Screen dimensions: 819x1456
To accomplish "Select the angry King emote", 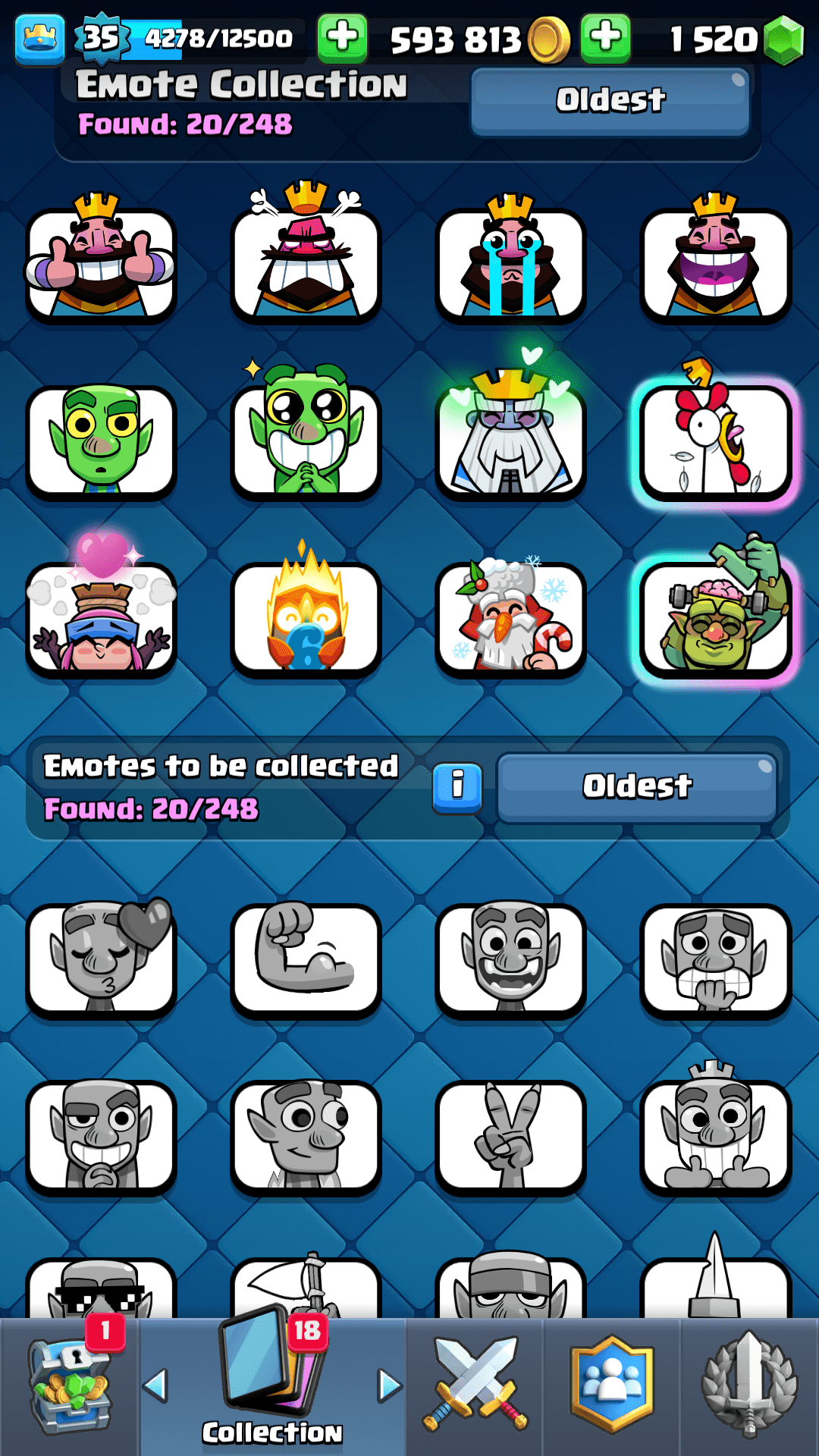I will point(306,262).
